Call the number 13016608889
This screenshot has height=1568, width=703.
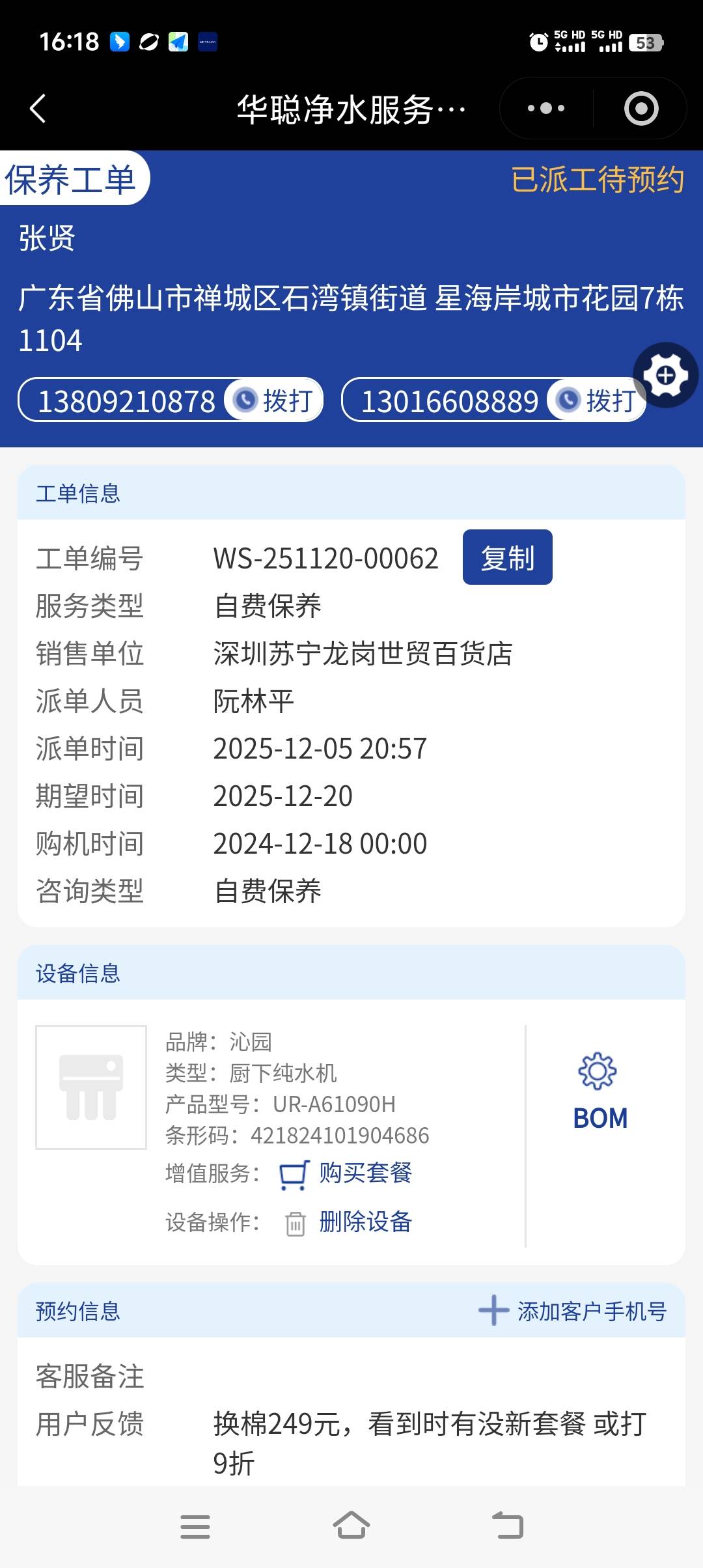coord(596,400)
